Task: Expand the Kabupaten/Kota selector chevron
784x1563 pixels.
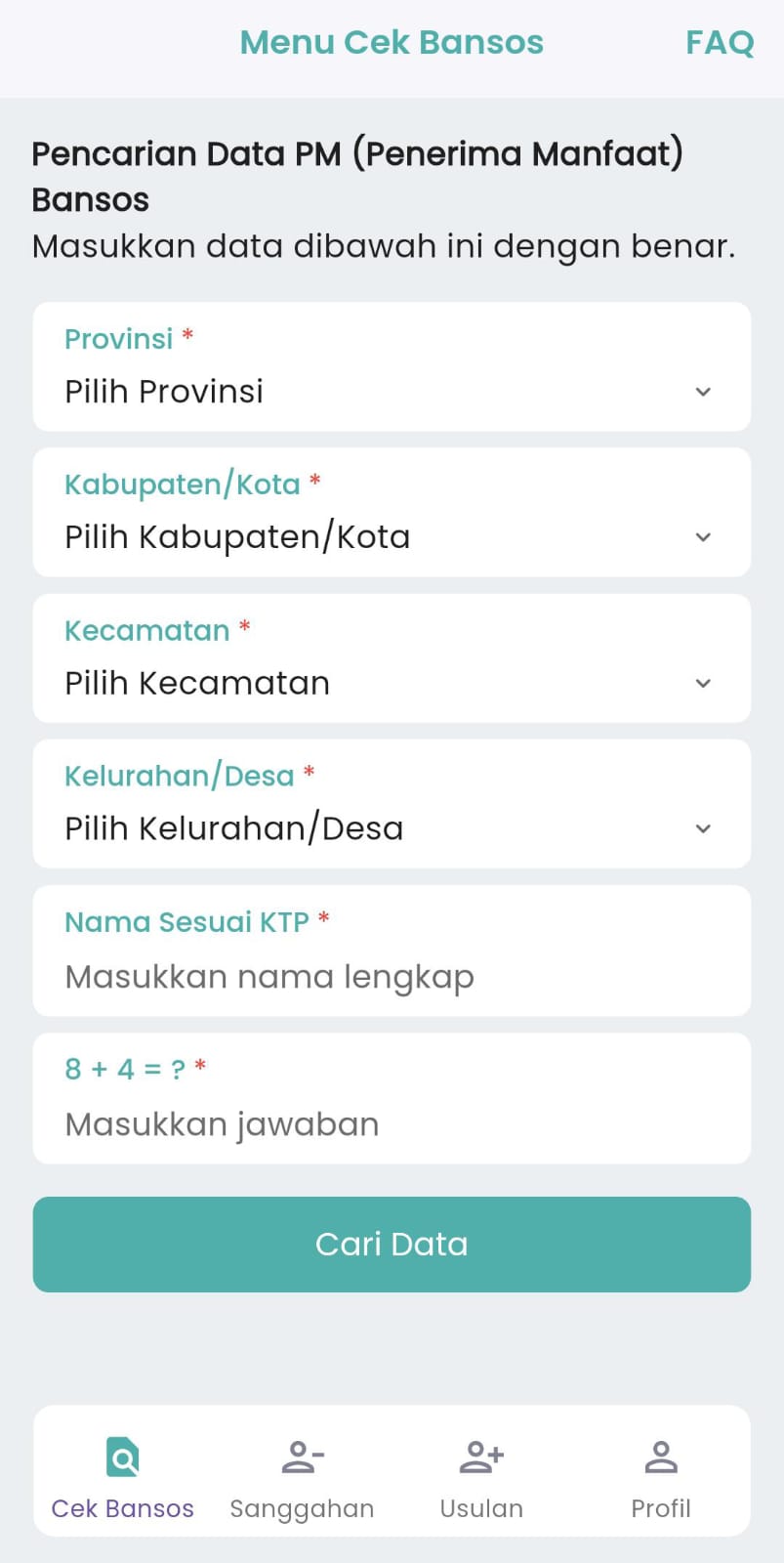Action: pyautogui.click(x=702, y=536)
